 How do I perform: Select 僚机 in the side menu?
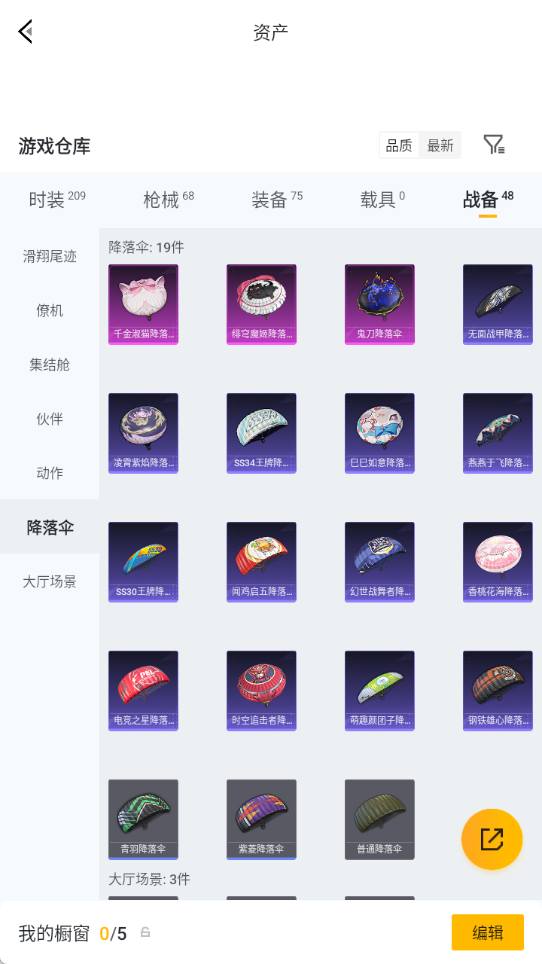[x=50, y=310]
